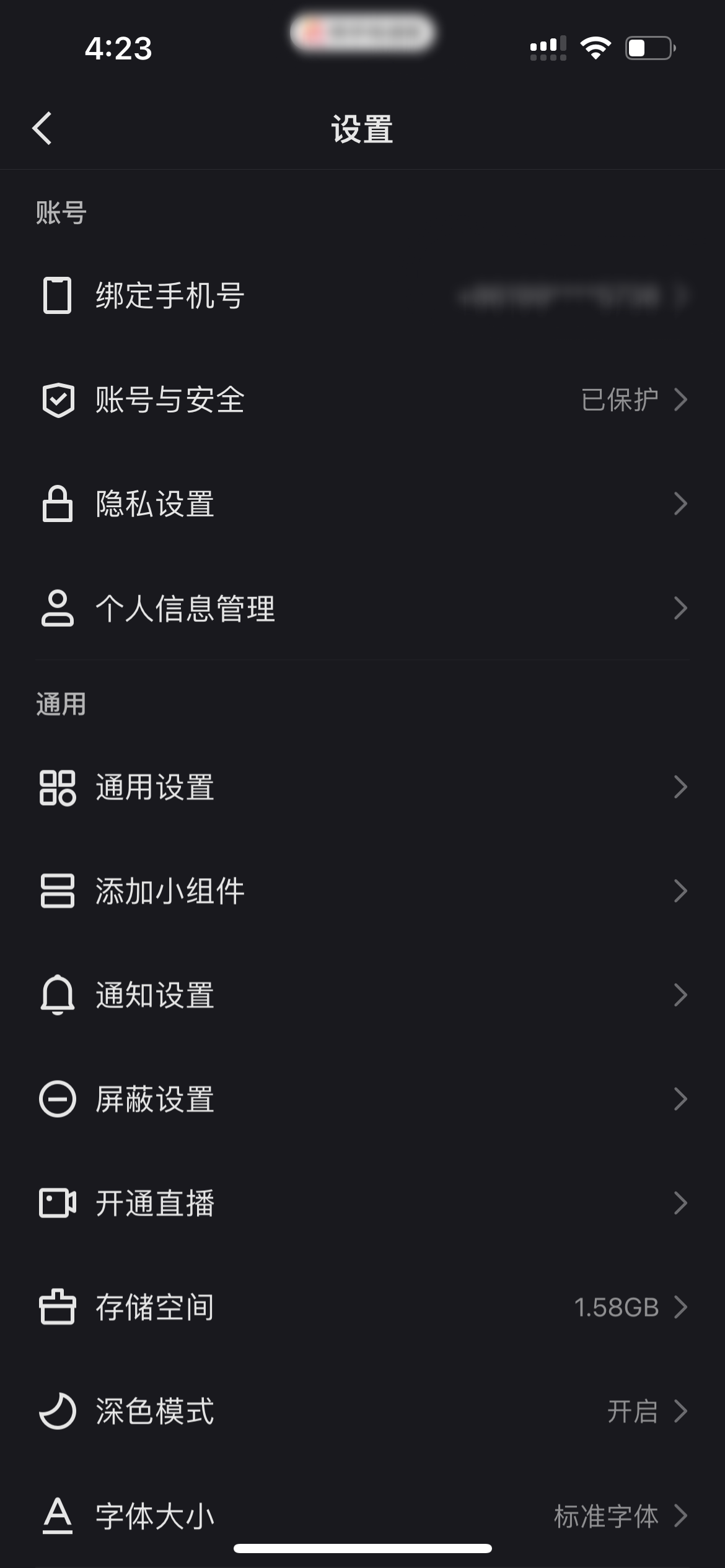Click the grid icon next to 通用设置

pyautogui.click(x=57, y=788)
